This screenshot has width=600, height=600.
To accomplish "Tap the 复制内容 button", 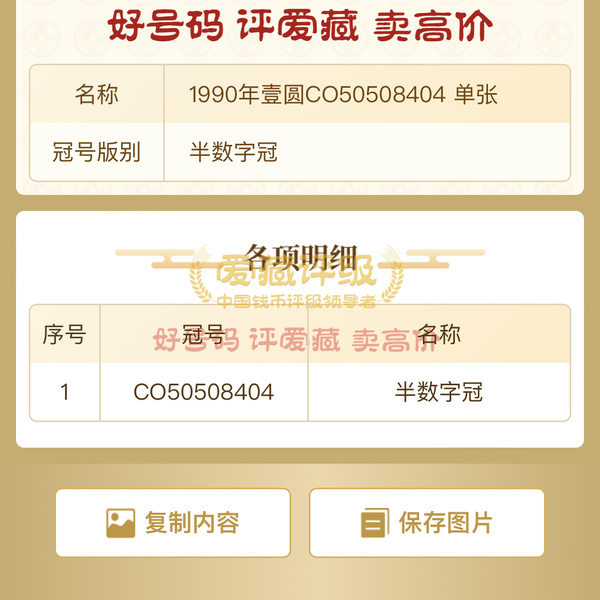I will [x=173, y=522].
